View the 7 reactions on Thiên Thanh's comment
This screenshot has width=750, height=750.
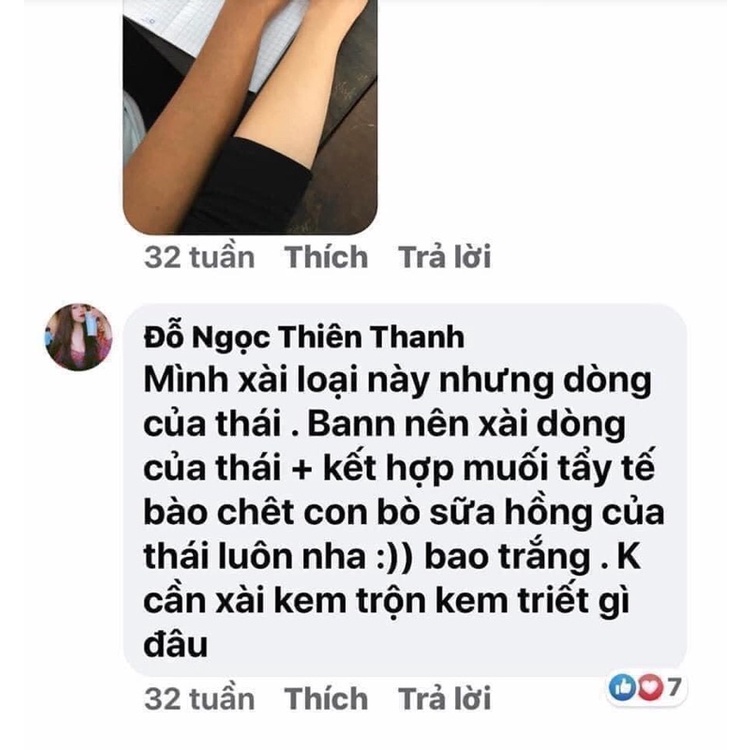coord(646,688)
